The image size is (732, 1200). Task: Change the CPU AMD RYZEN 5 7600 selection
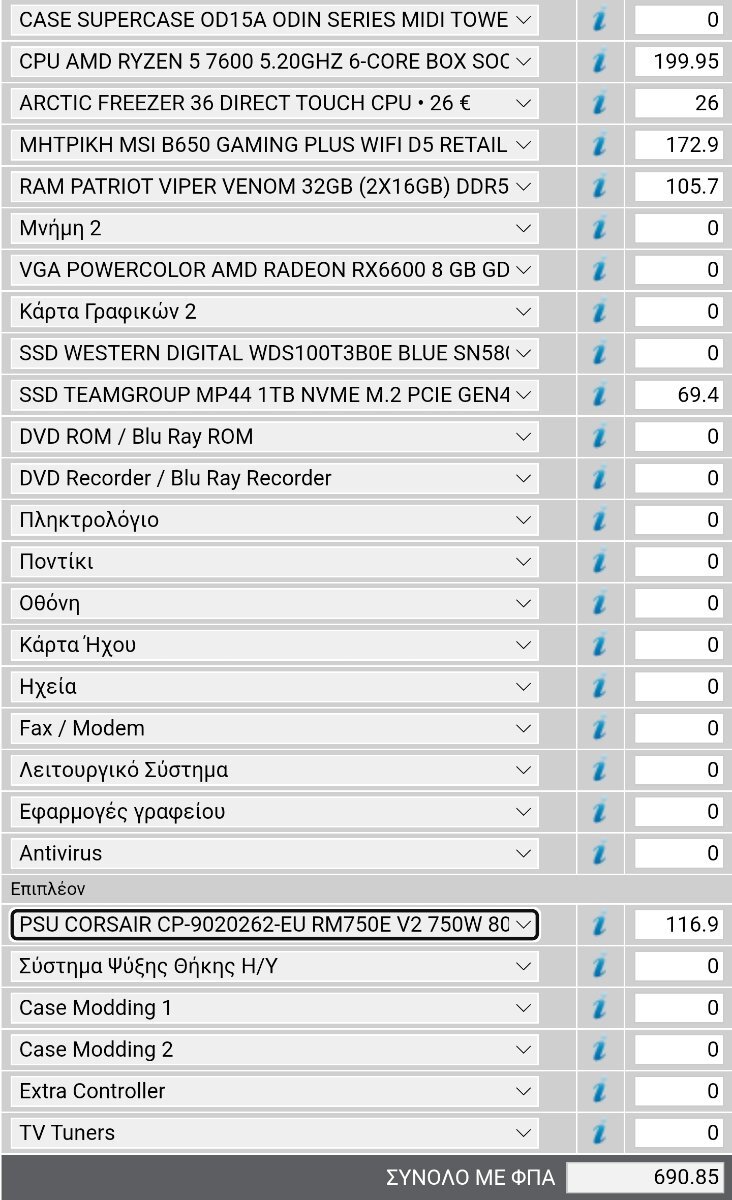(275, 61)
